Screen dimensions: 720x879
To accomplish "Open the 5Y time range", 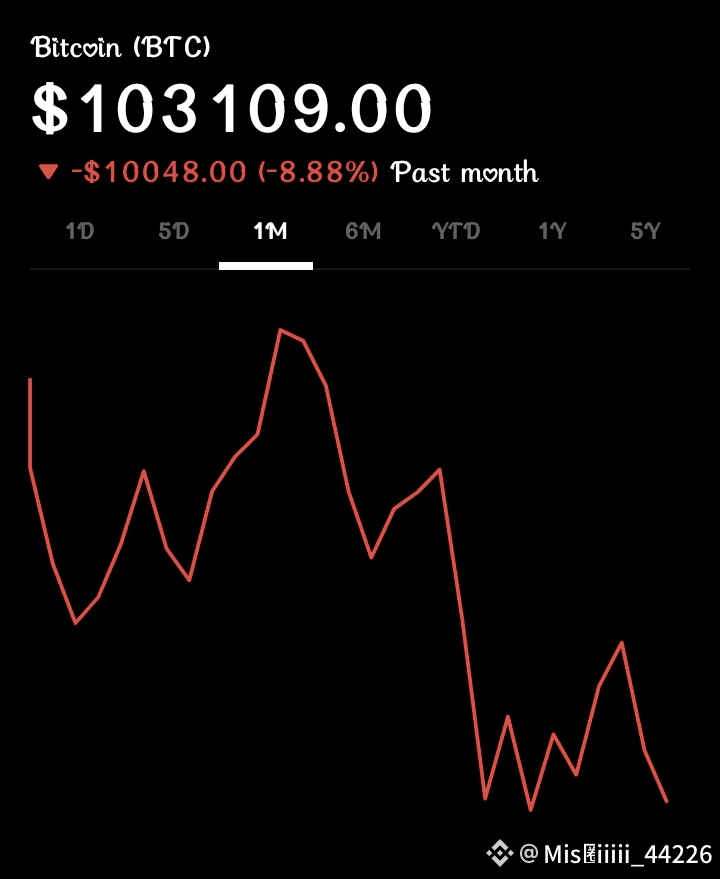I will point(645,232).
